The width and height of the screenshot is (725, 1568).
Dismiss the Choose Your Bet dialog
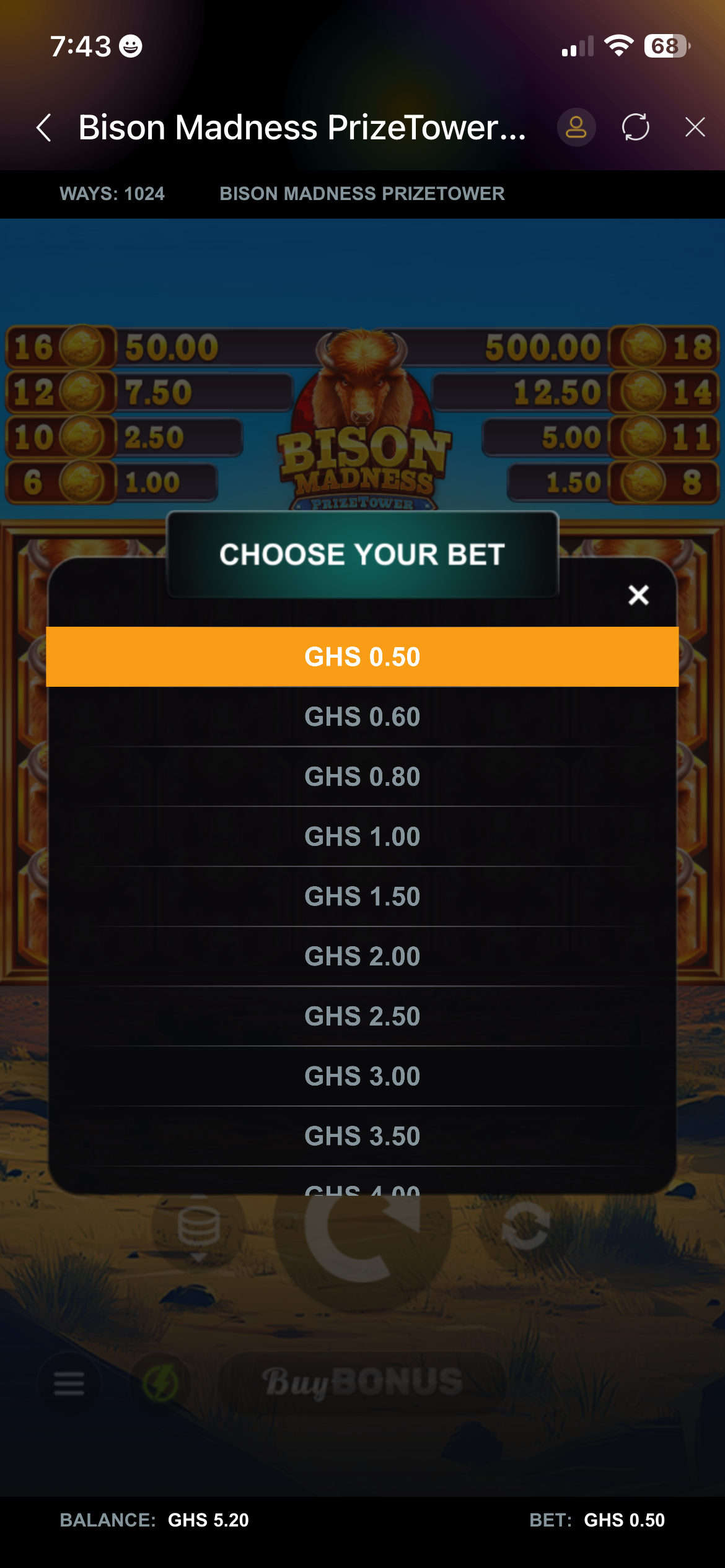638,595
